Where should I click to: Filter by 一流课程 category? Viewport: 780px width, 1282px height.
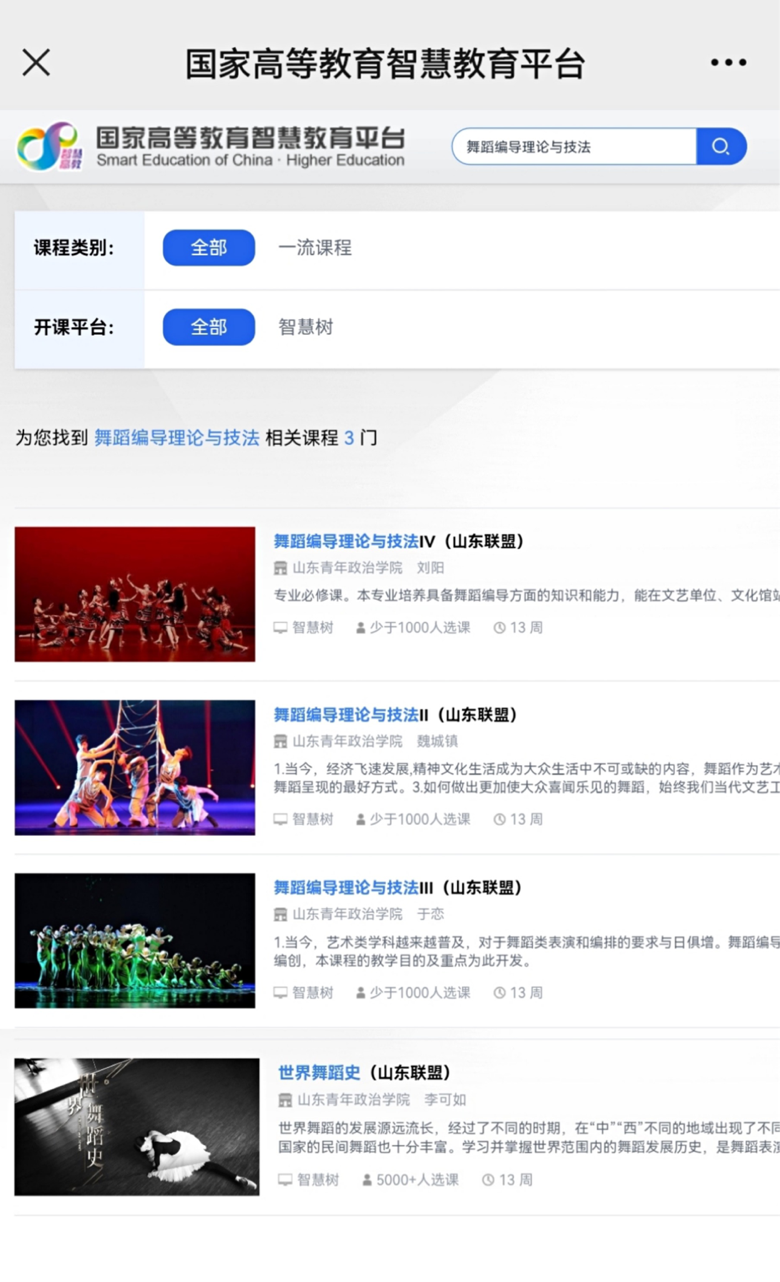315,248
